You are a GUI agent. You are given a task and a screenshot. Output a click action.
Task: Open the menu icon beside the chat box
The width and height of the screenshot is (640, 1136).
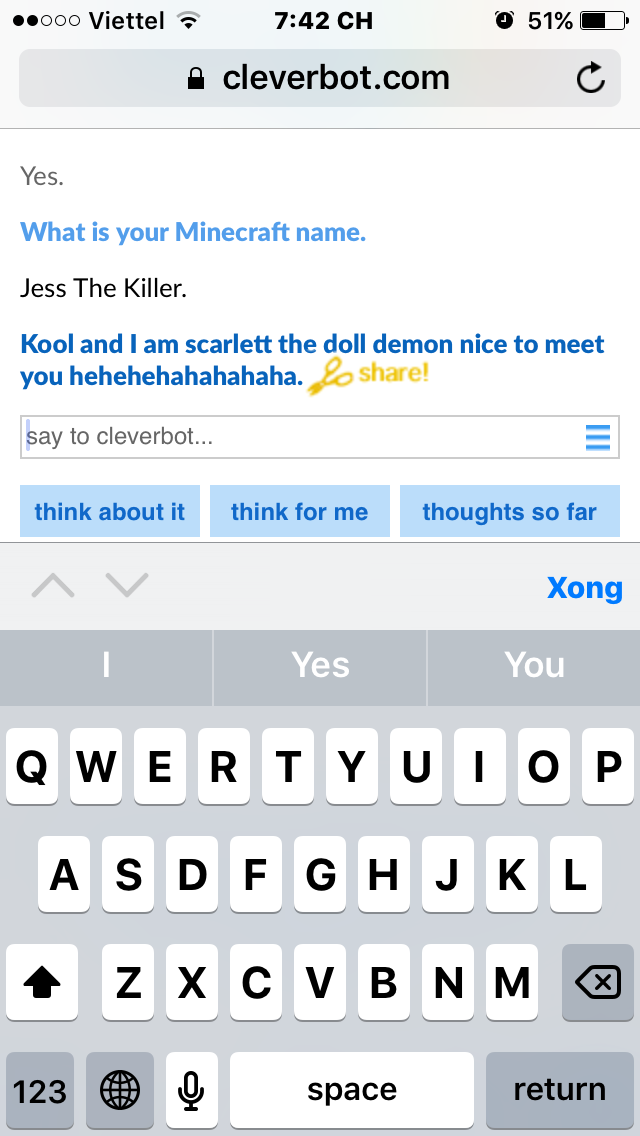point(597,437)
